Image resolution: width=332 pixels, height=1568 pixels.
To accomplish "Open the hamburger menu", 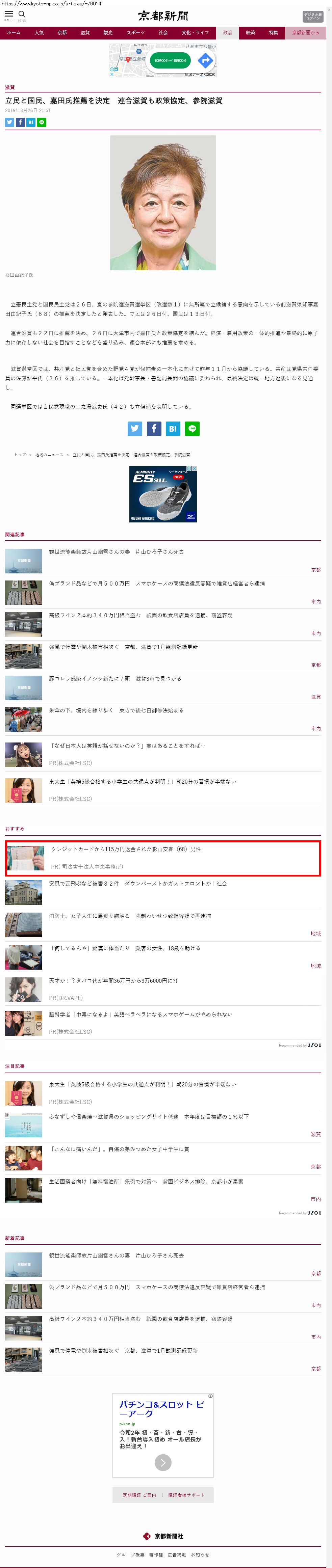I will [x=8, y=15].
